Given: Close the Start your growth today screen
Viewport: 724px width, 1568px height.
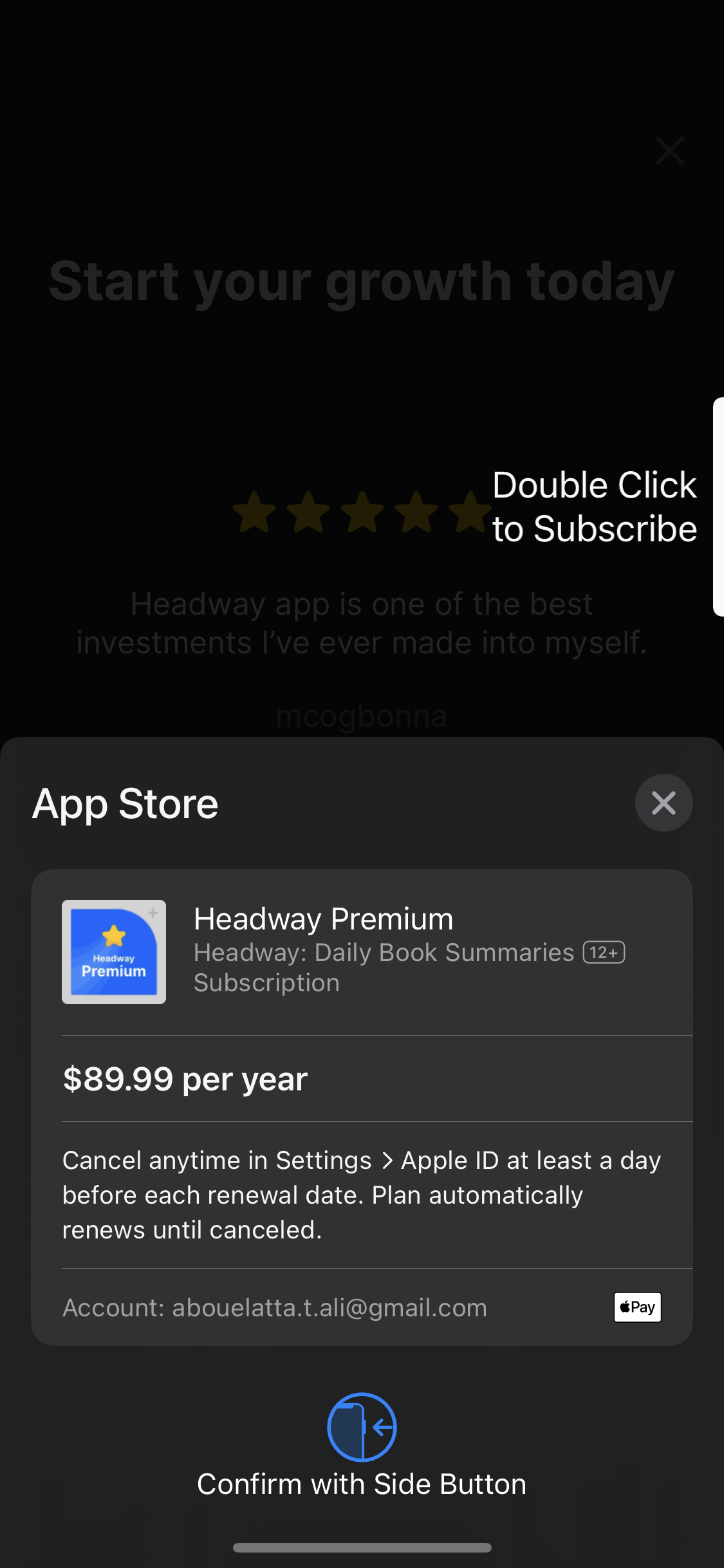Looking at the screenshot, I should [669, 151].
